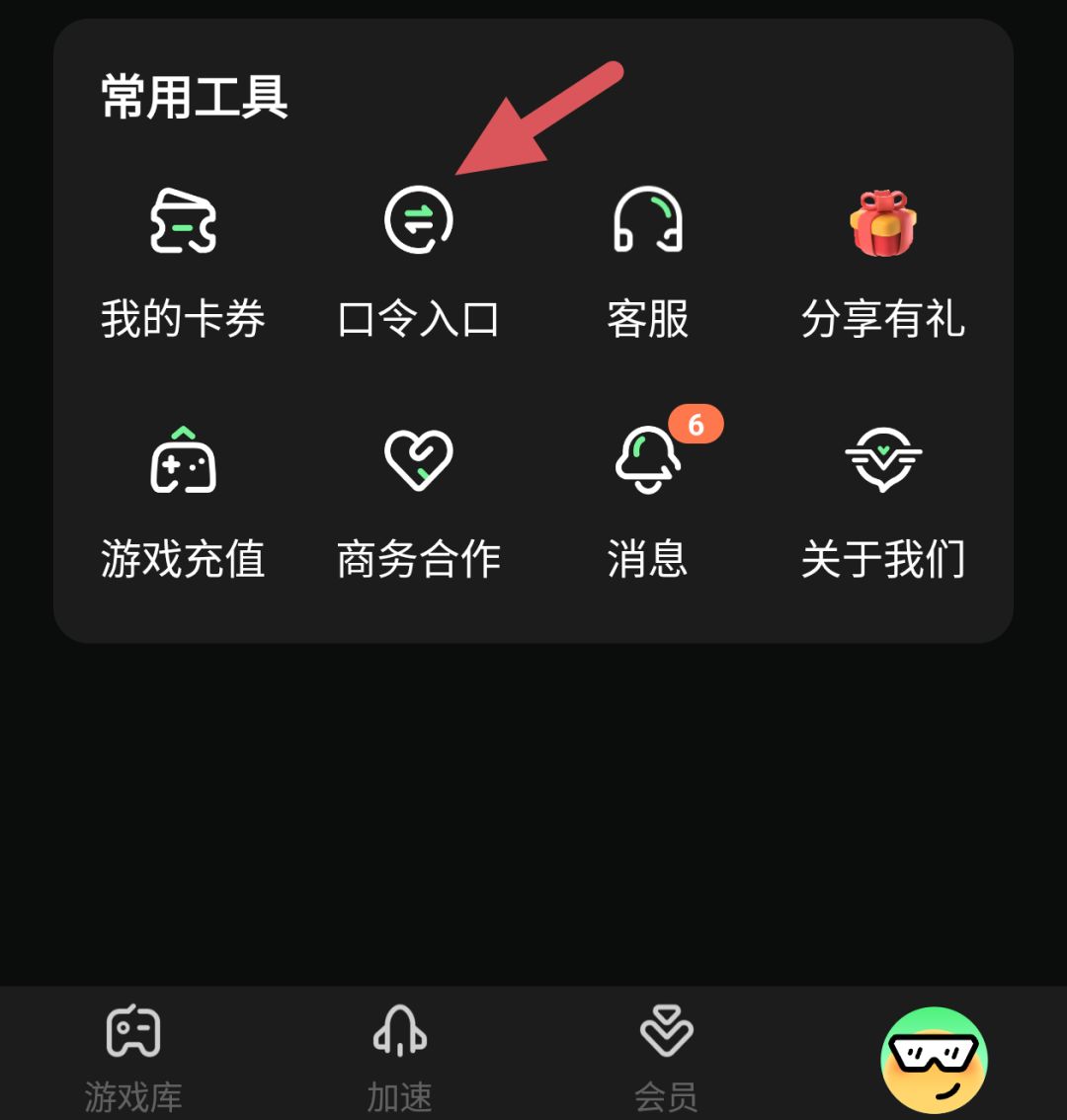Tap the 口令入口 transfer arrows icon
Image resolution: width=1067 pixels, height=1120 pixels.
[x=418, y=222]
